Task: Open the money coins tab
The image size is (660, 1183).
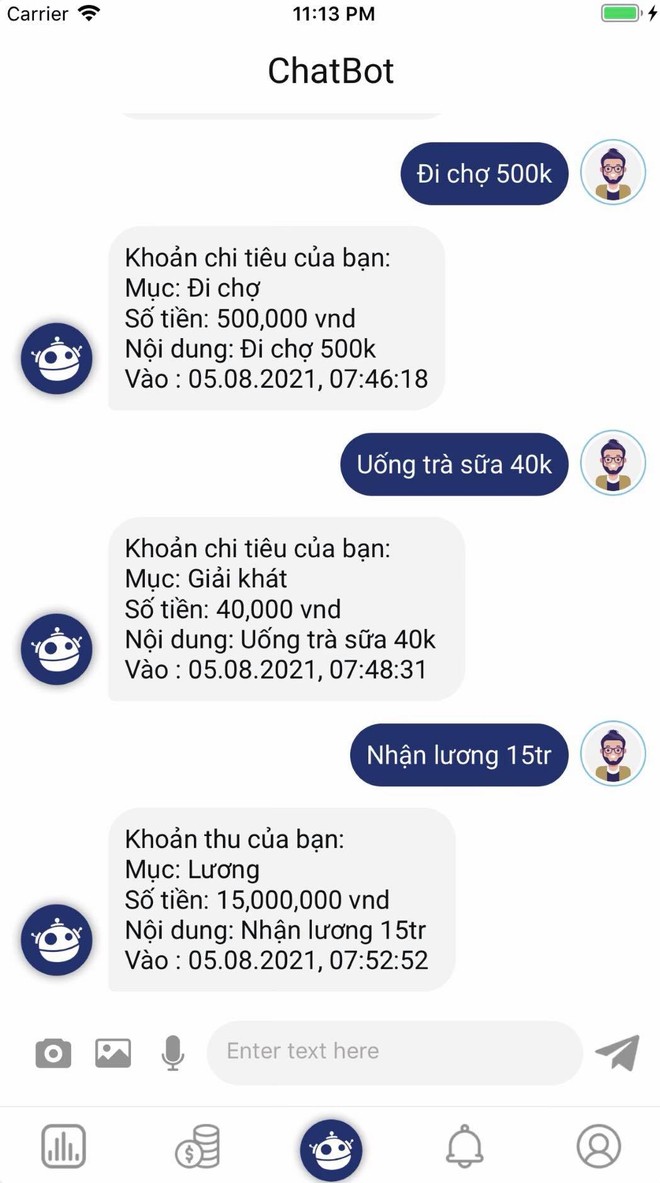Action: pos(197,1146)
